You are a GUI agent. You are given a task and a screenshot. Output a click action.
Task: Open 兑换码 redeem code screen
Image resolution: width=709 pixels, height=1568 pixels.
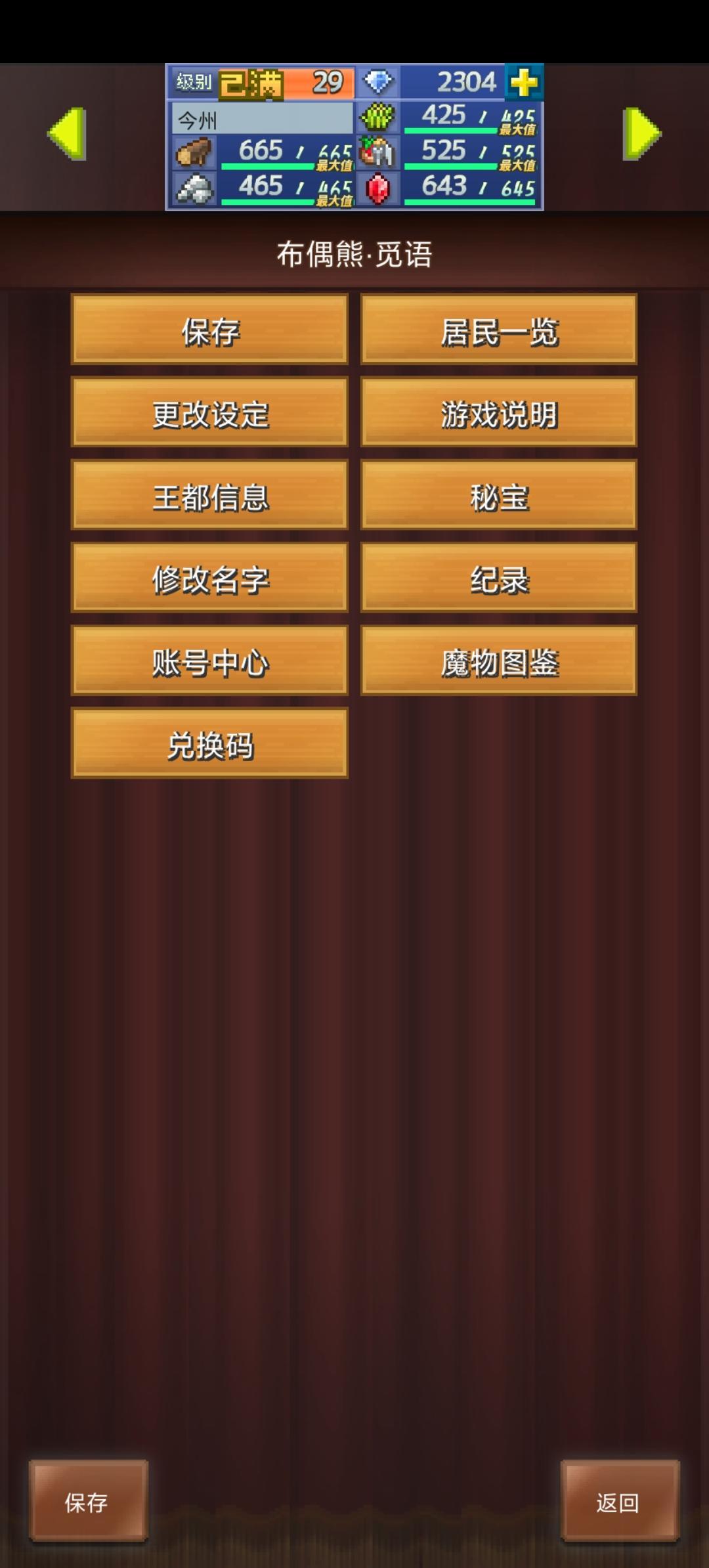point(209,744)
